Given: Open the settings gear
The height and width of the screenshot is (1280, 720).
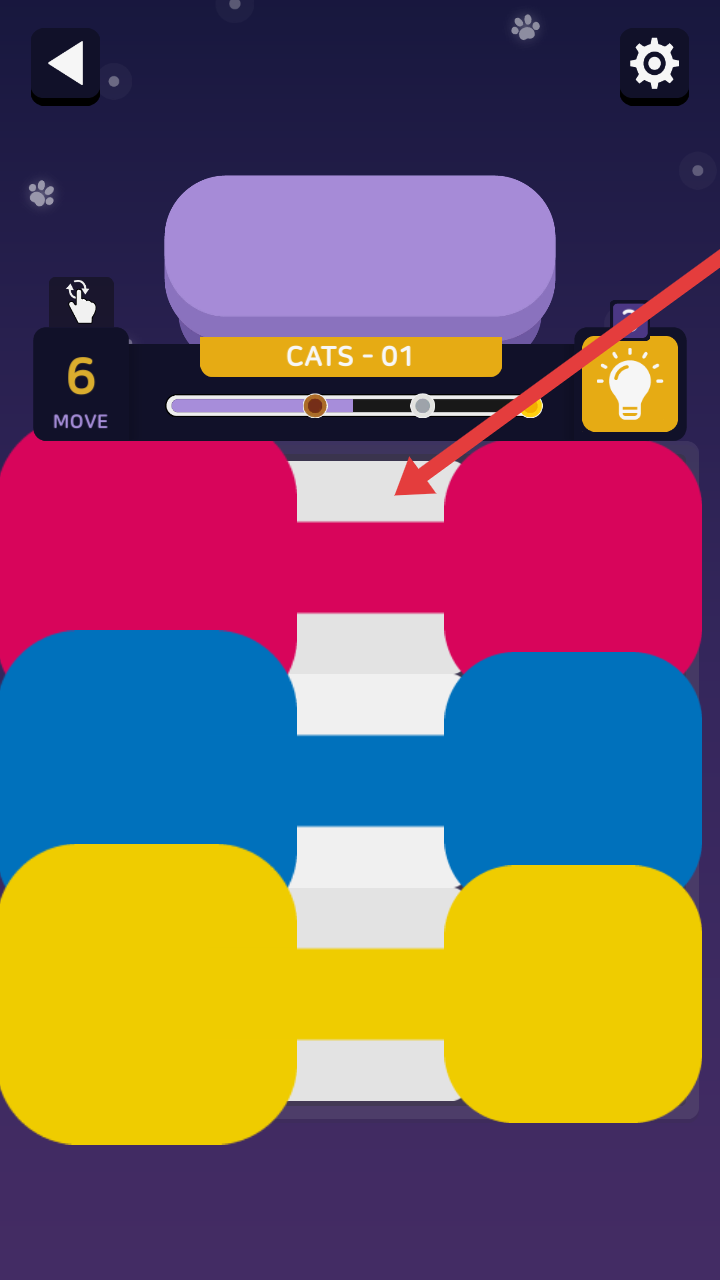Looking at the screenshot, I should coord(654,64).
